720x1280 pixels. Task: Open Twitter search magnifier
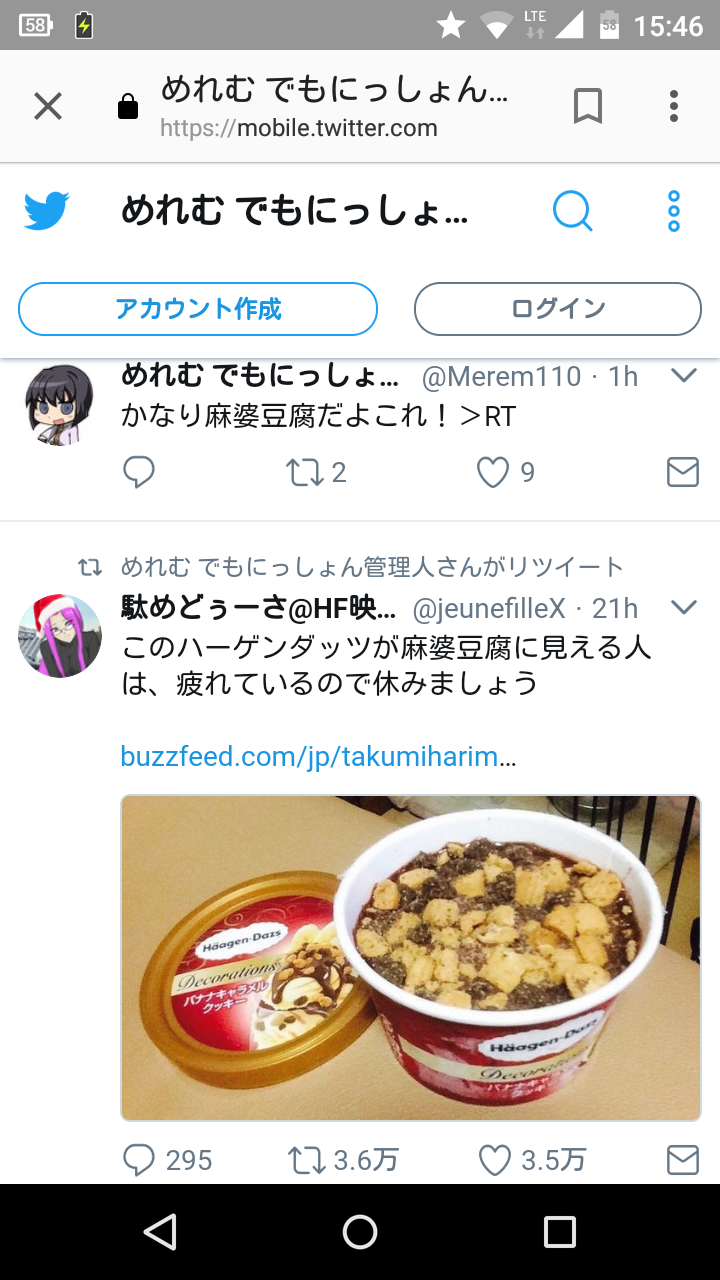pyautogui.click(x=573, y=211)
